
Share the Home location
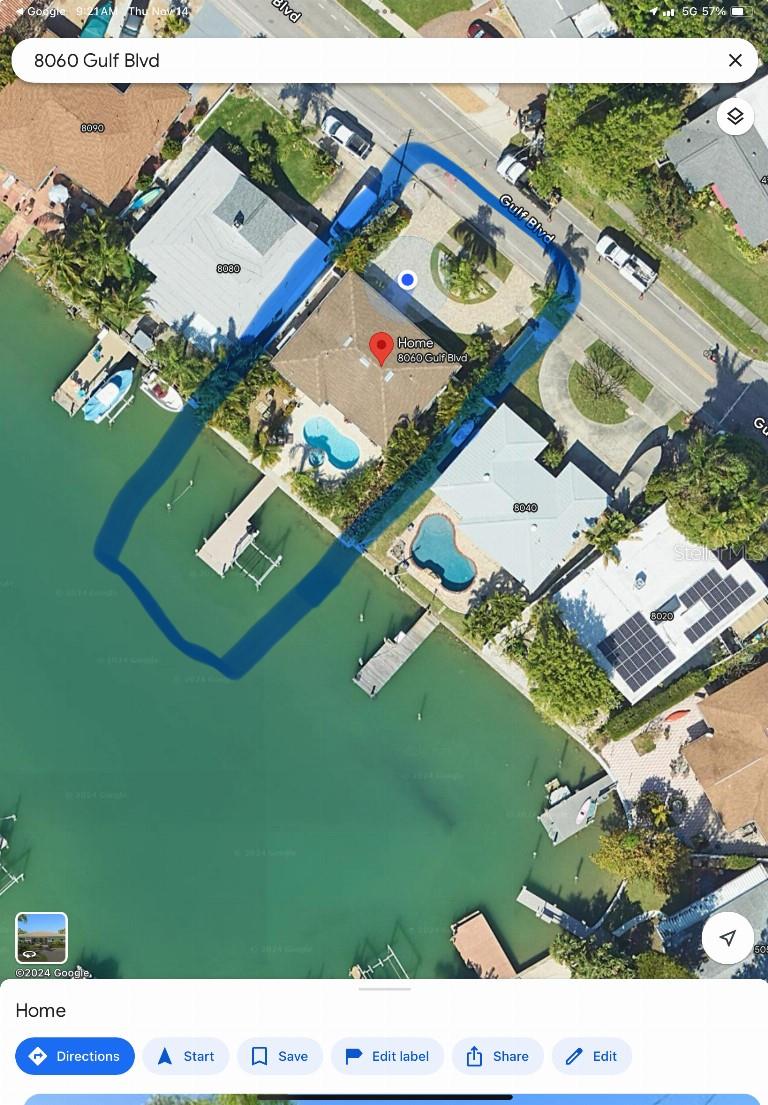497,1056
